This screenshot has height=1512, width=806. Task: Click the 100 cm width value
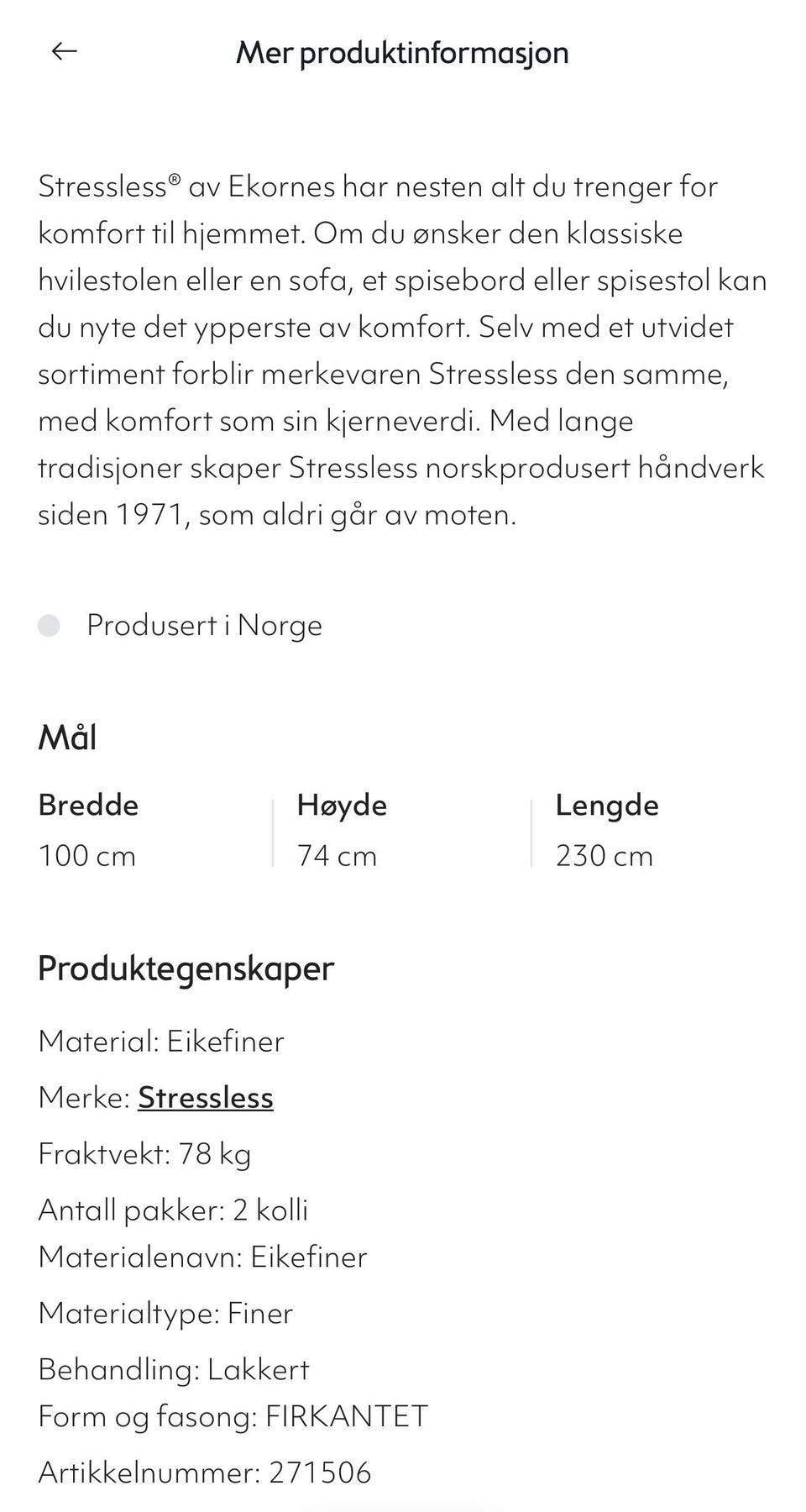coord(87,856)
